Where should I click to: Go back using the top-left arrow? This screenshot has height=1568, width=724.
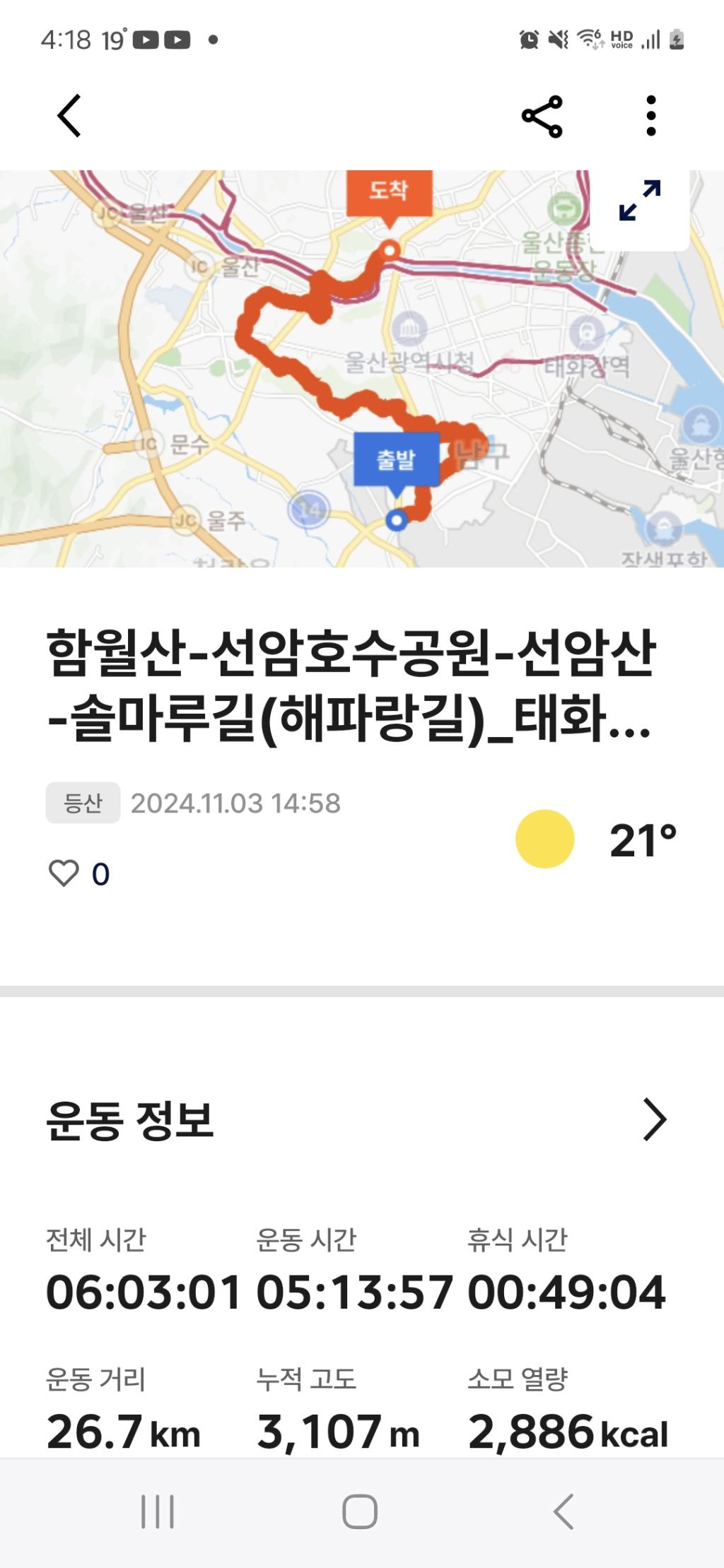click(69, 116)
